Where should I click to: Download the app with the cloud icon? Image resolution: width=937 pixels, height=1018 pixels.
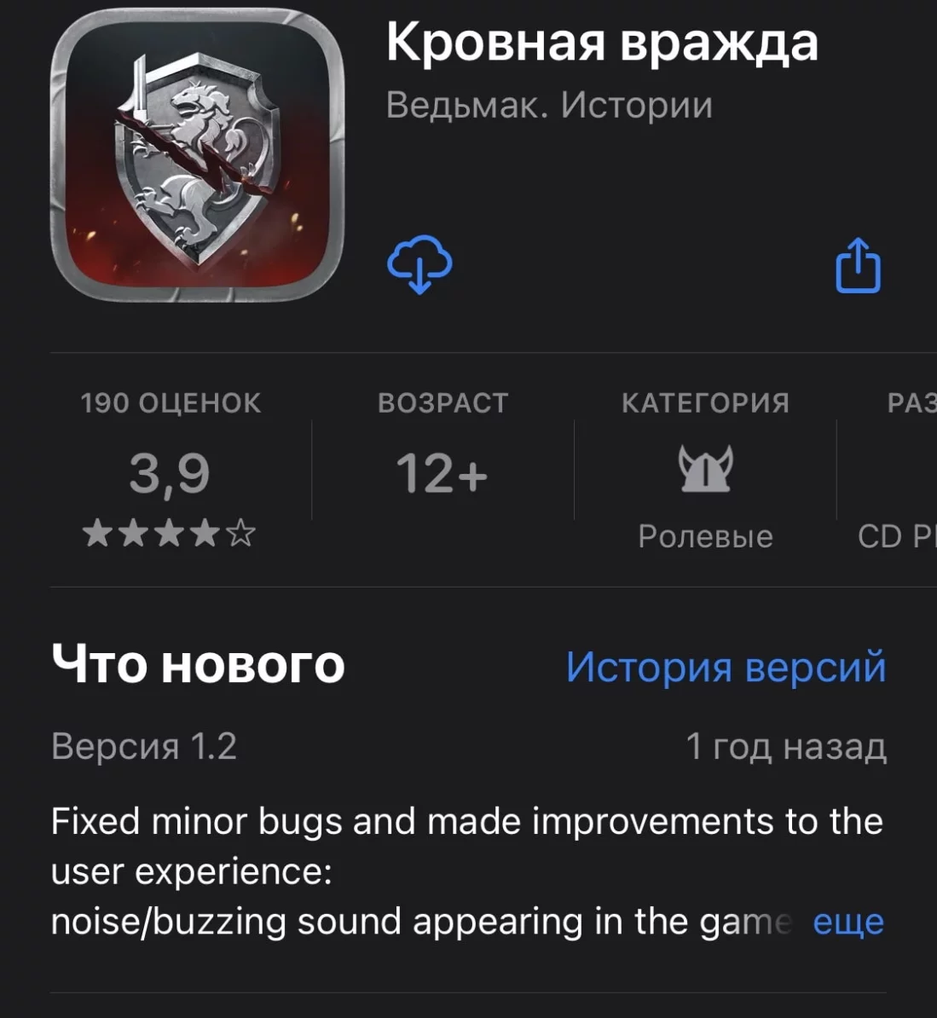click(x=420, y=266)
